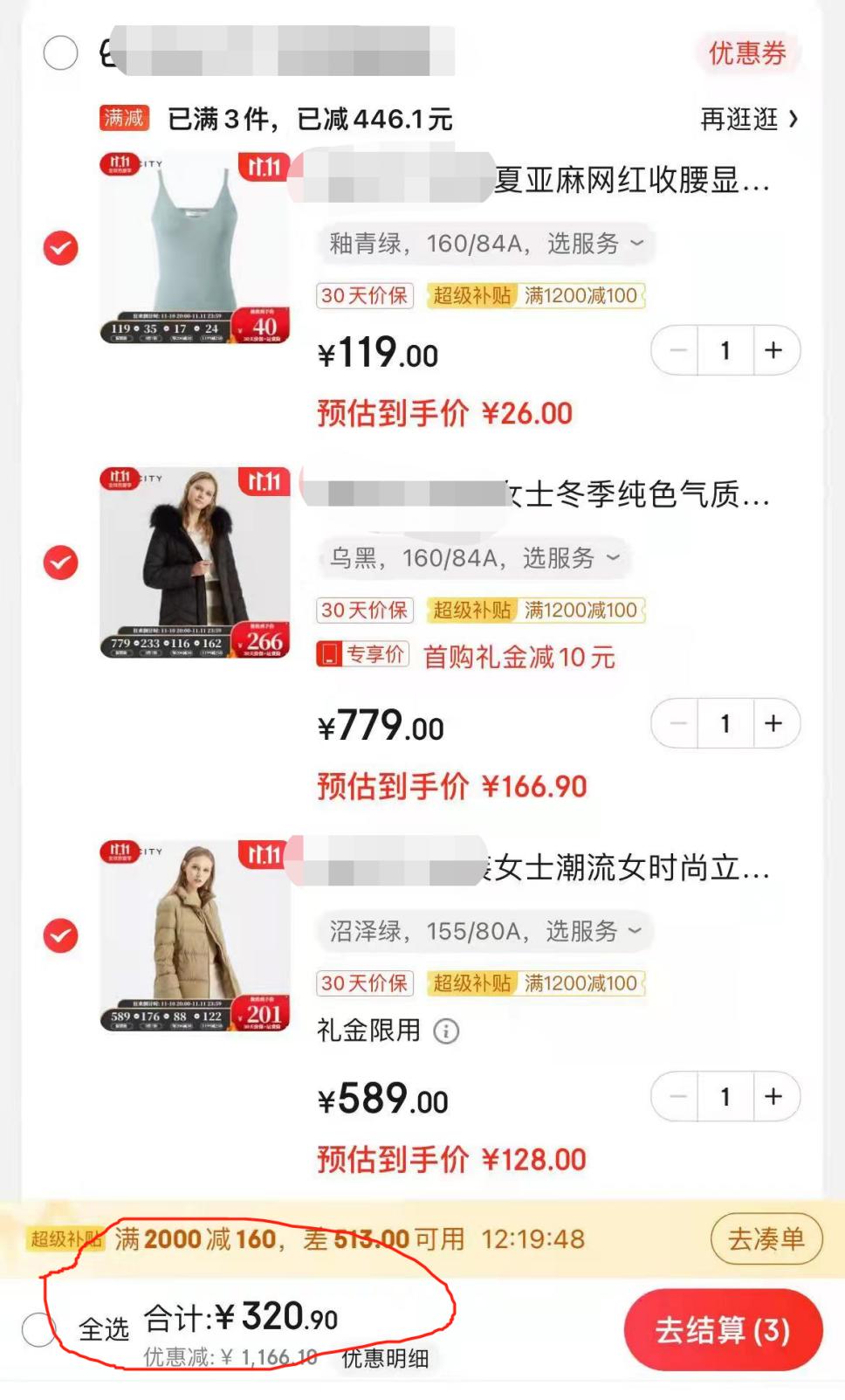Tap the 去结算(3) checkout button

coord(722,1329)
